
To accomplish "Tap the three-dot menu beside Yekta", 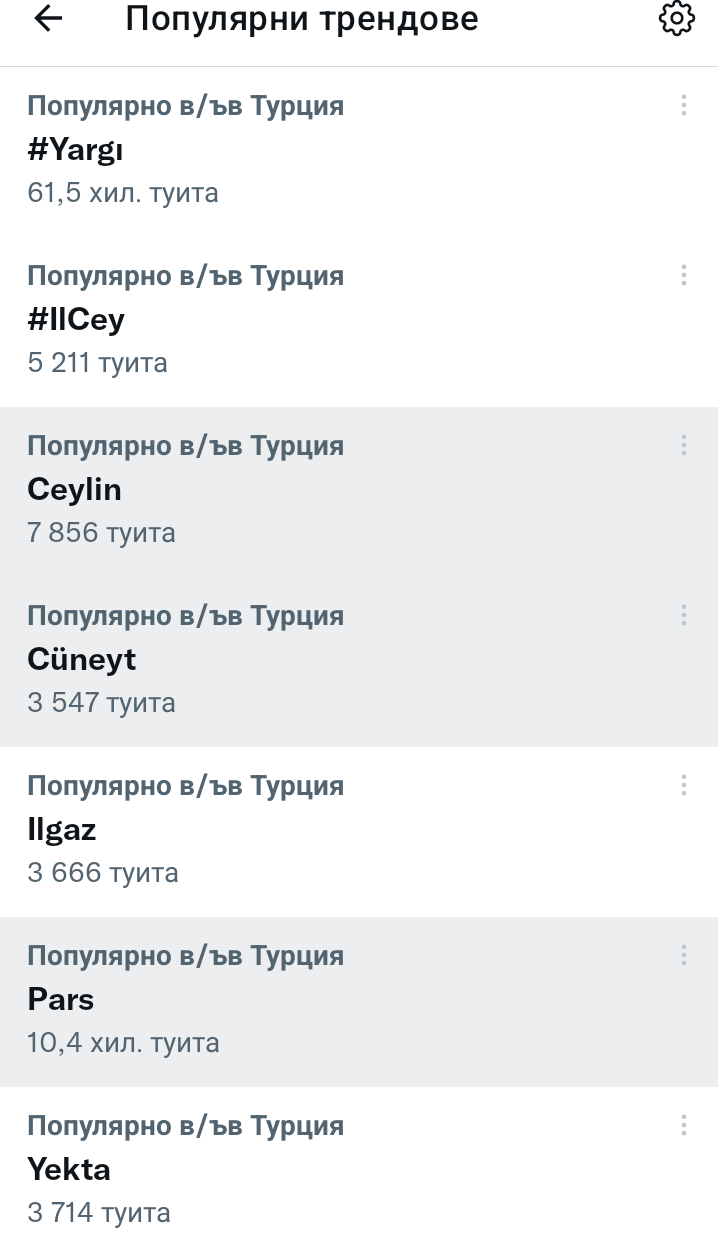I will (683, 1125).
